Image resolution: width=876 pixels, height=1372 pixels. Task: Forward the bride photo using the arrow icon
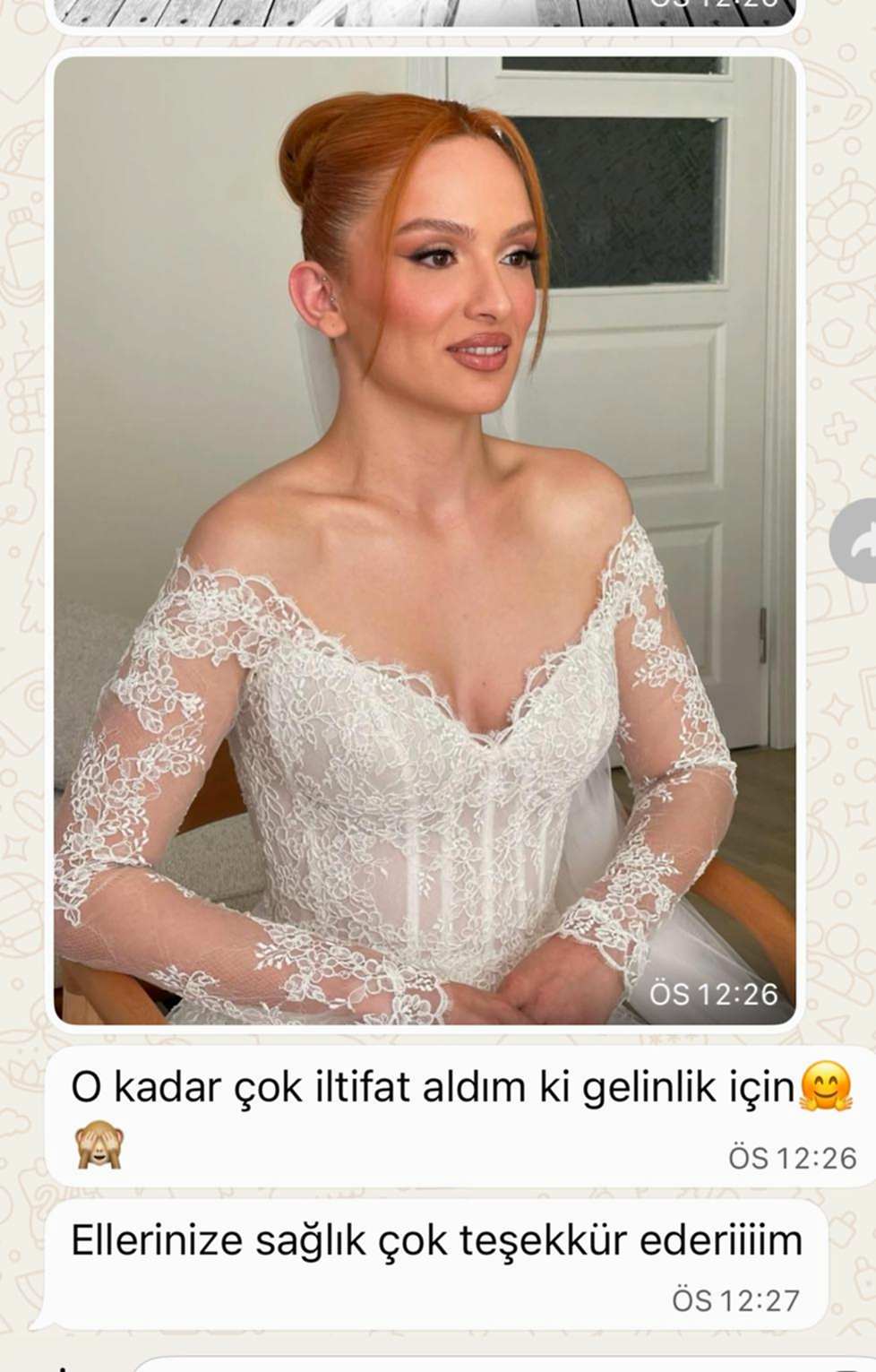(x=857, y=542)
